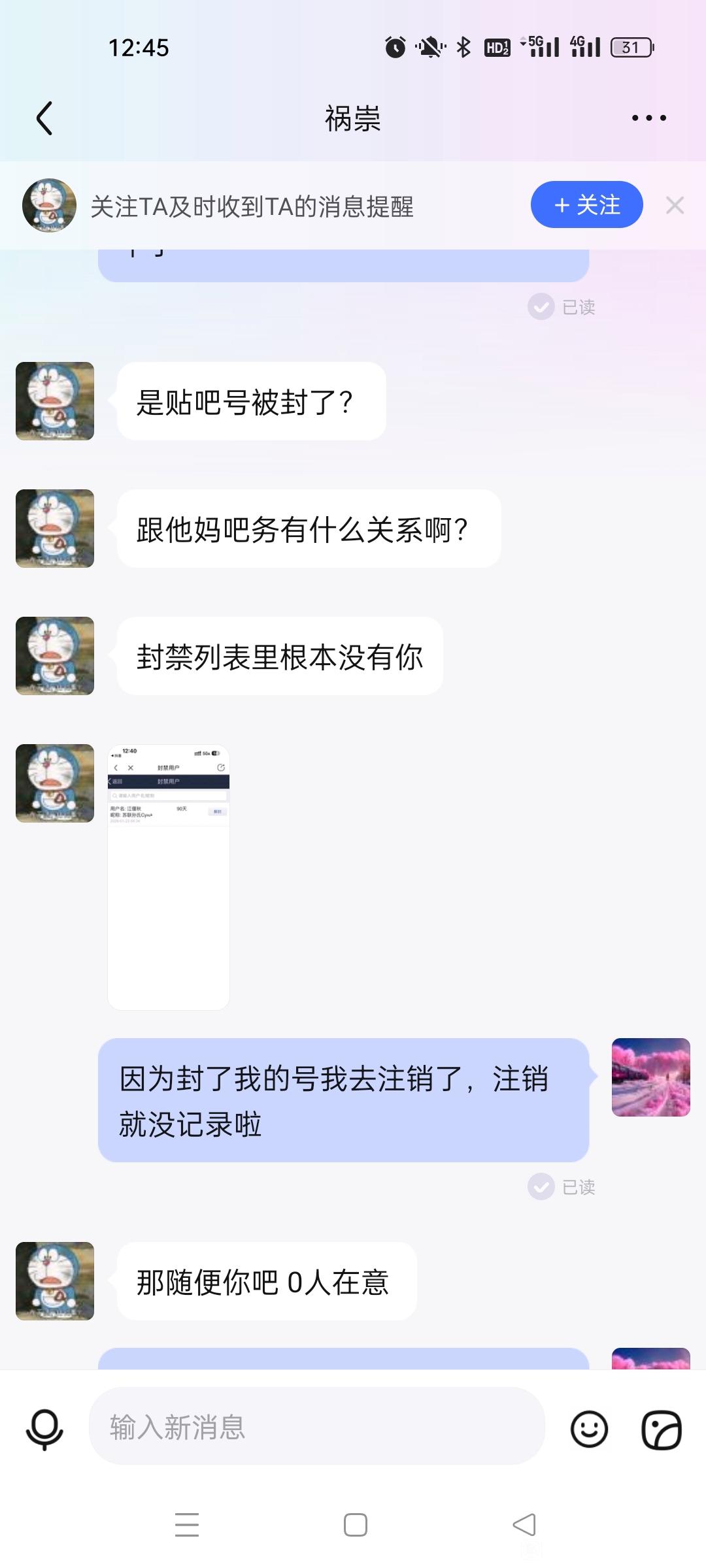706x1568 pixels.
Task: Dismiss the follow reminder banner
Action: click(x=675, y=205)
